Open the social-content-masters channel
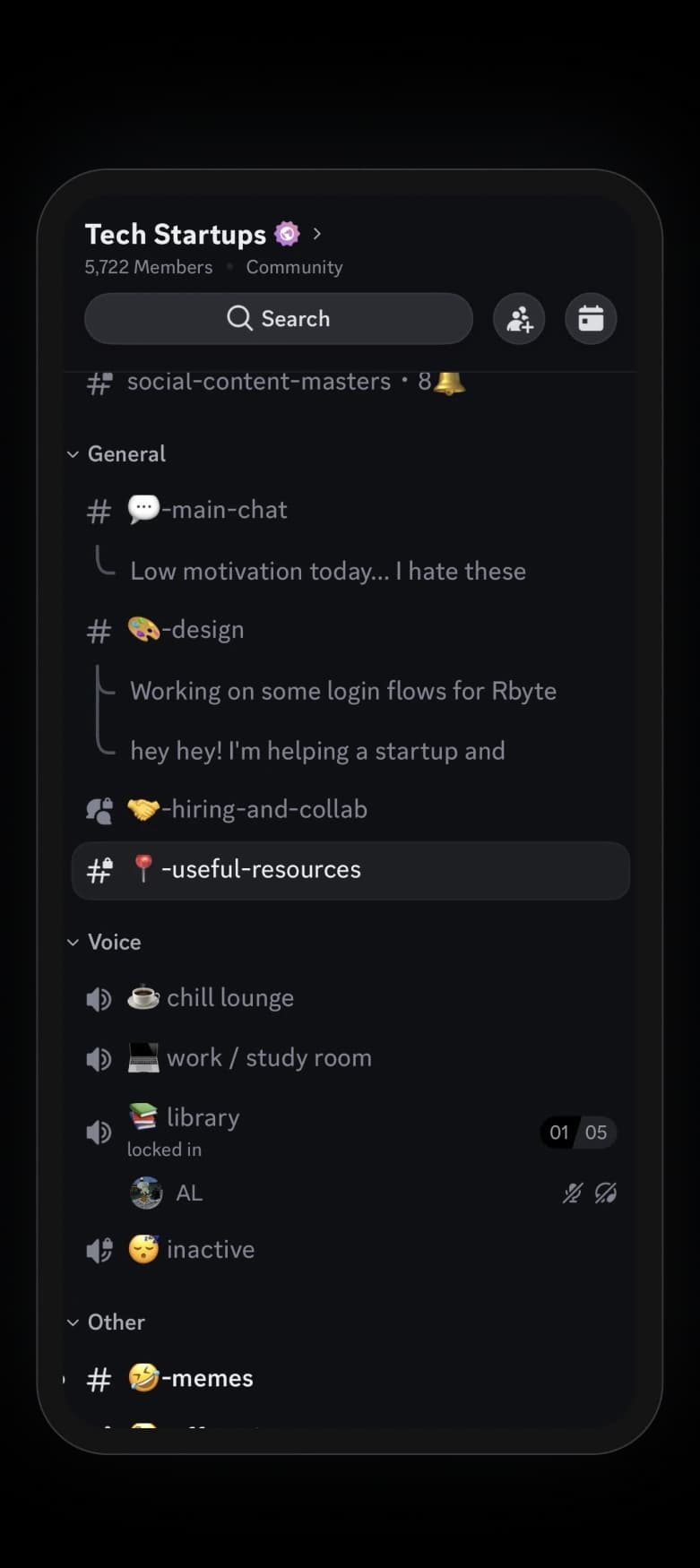 click(x=260, y=383)
